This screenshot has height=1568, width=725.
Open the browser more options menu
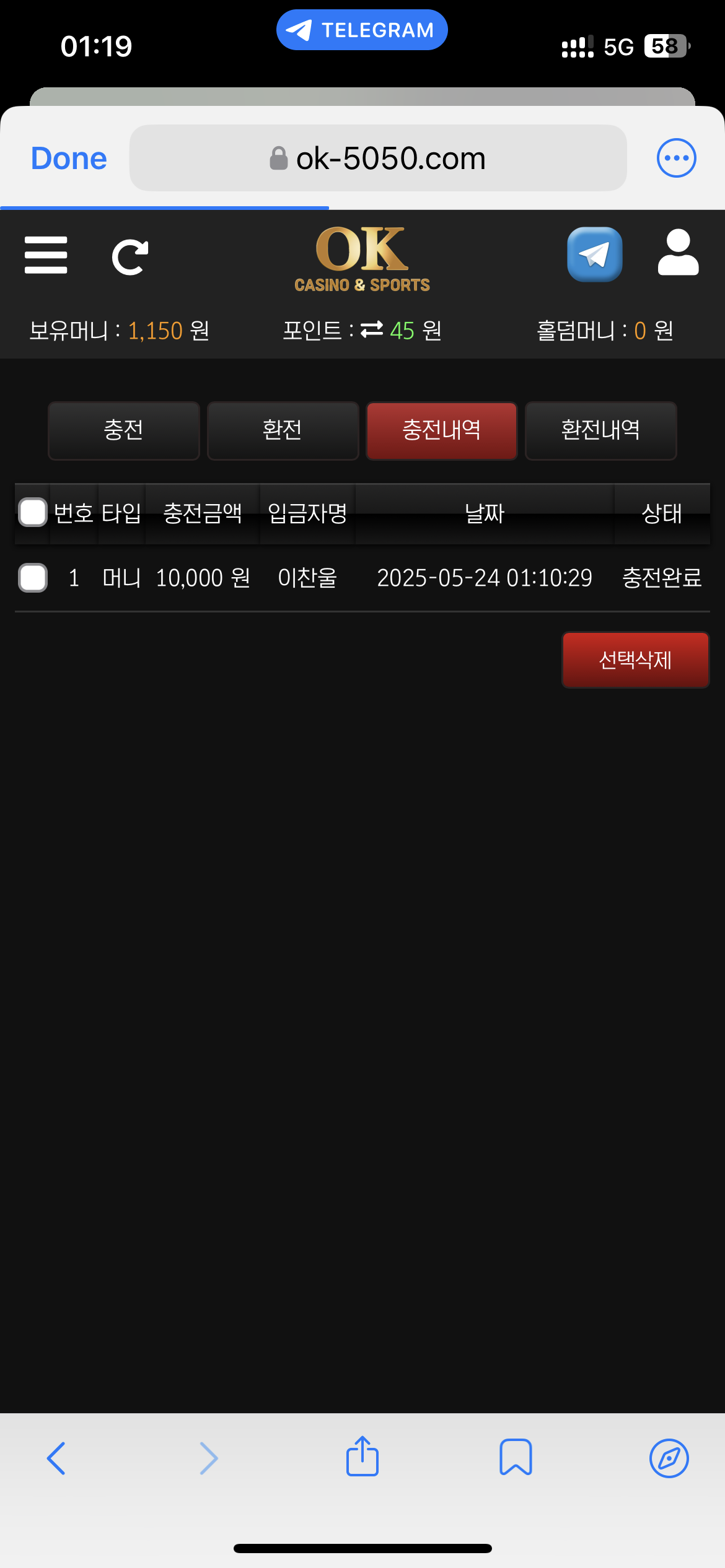(x=676, y=158)
